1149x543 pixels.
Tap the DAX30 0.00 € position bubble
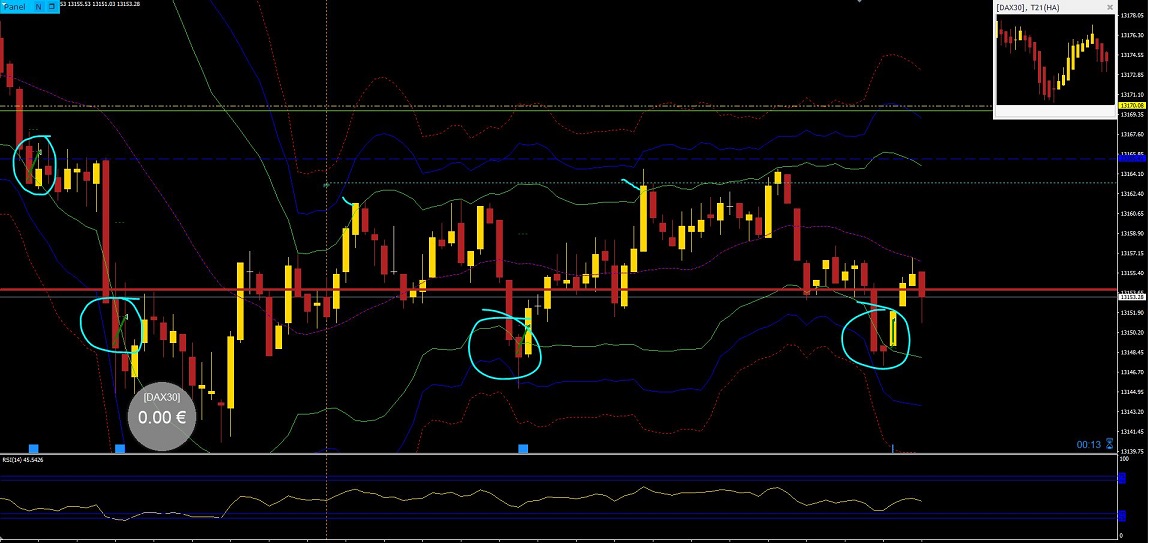pyautogui.click(x=162, y=412)
